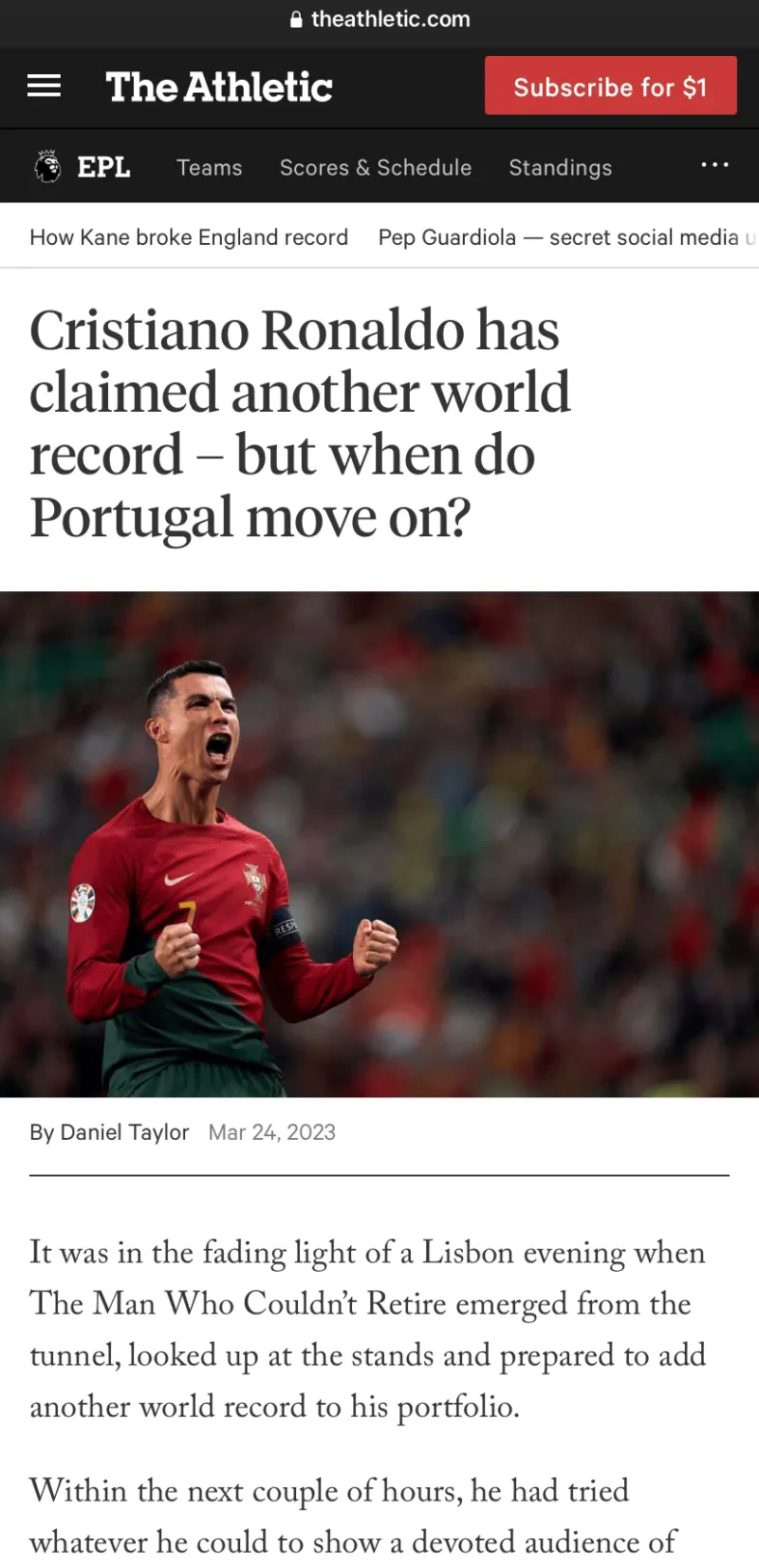Open the three-dot more options
Image resolution: width=759 pixels, height=1568 pixels.
(714, 165)
